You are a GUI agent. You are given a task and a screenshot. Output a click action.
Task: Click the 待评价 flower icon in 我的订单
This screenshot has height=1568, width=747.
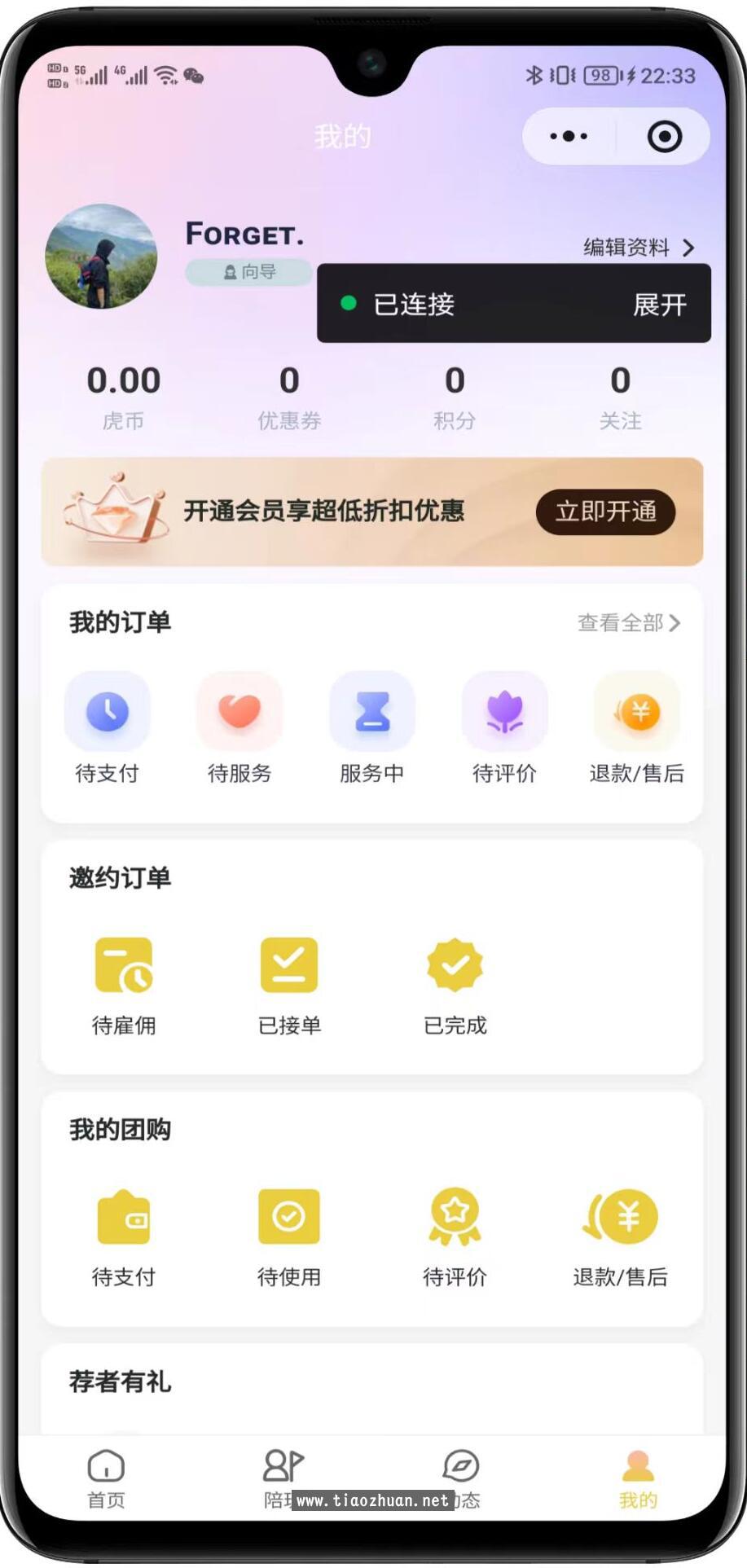coord(504,710)
